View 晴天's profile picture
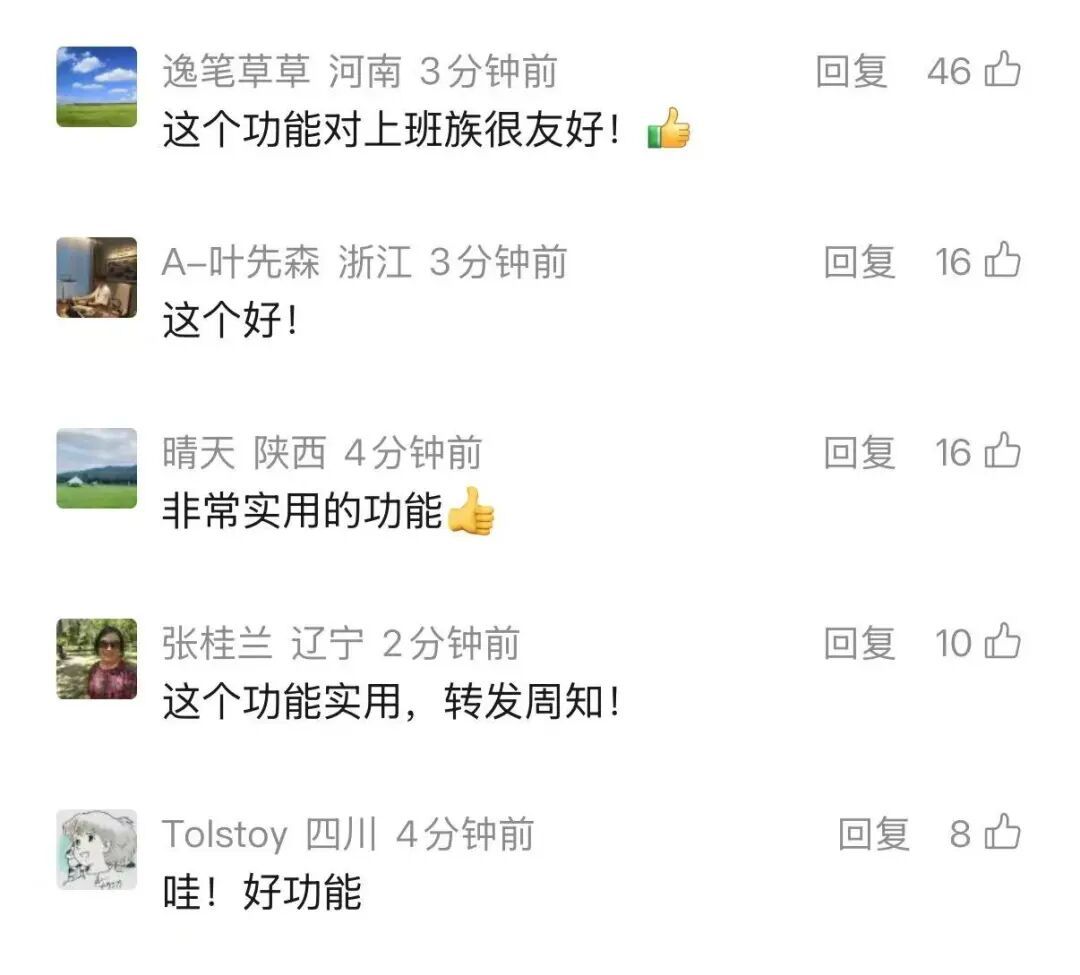 click(96, 468)
